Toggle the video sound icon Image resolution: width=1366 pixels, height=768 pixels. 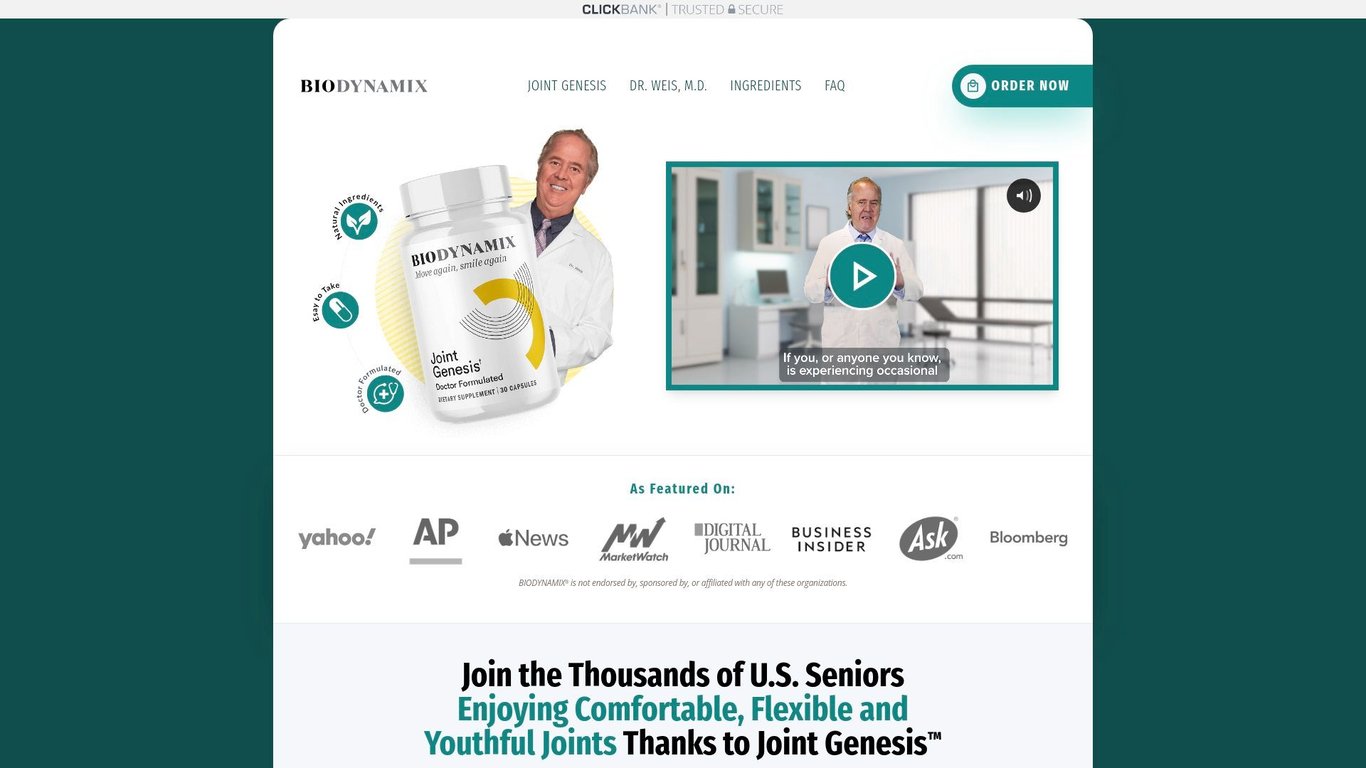pos(1023,195)
